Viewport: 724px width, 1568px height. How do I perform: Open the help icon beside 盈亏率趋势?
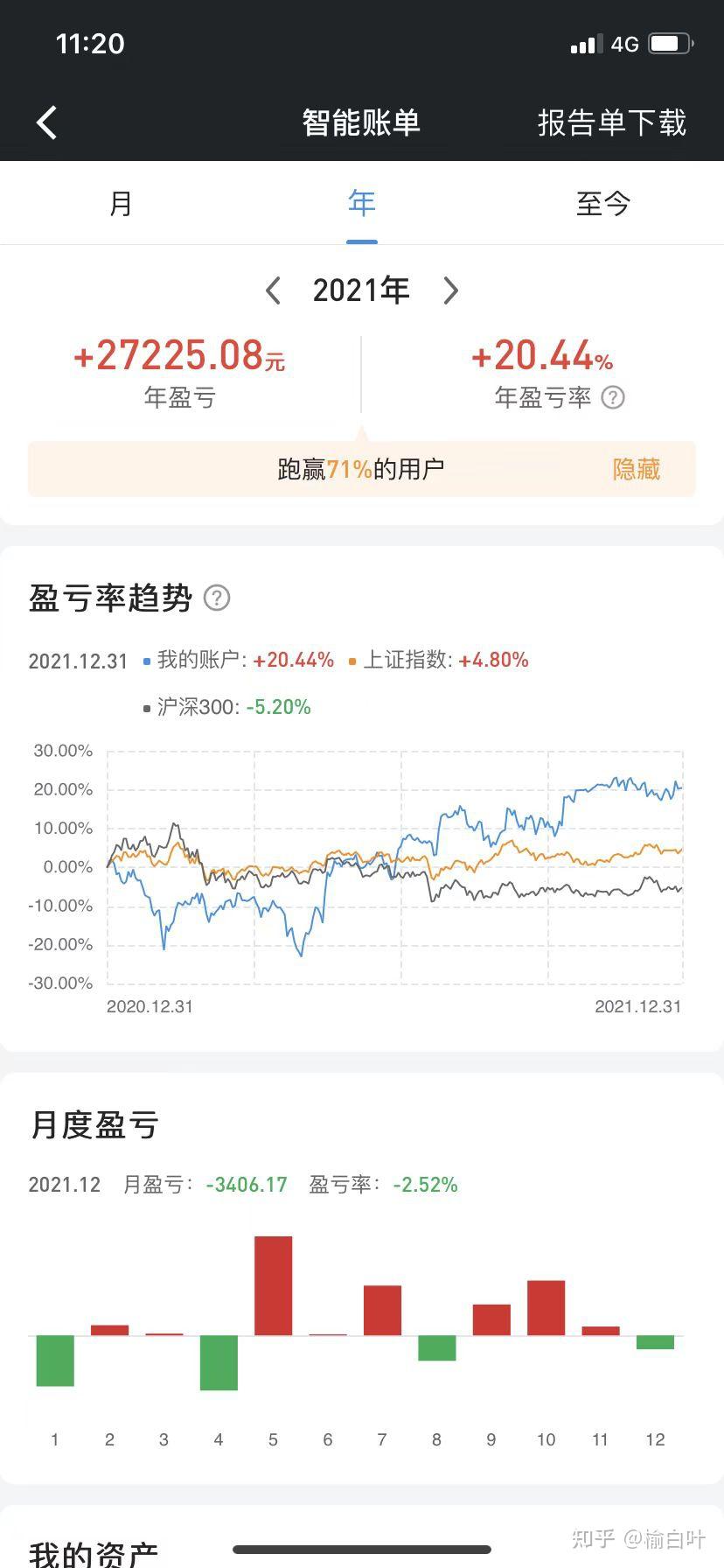217,598
